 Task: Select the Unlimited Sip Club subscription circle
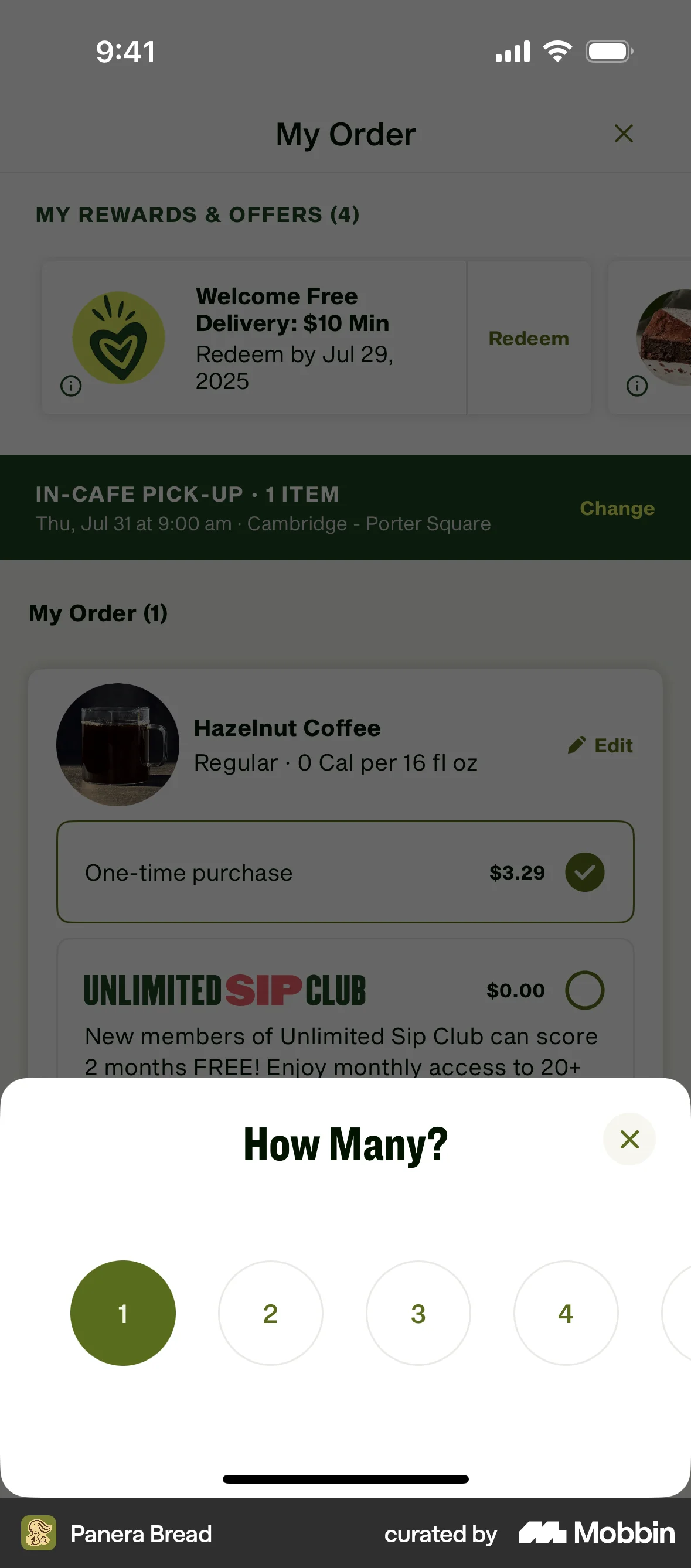(585, 990)
